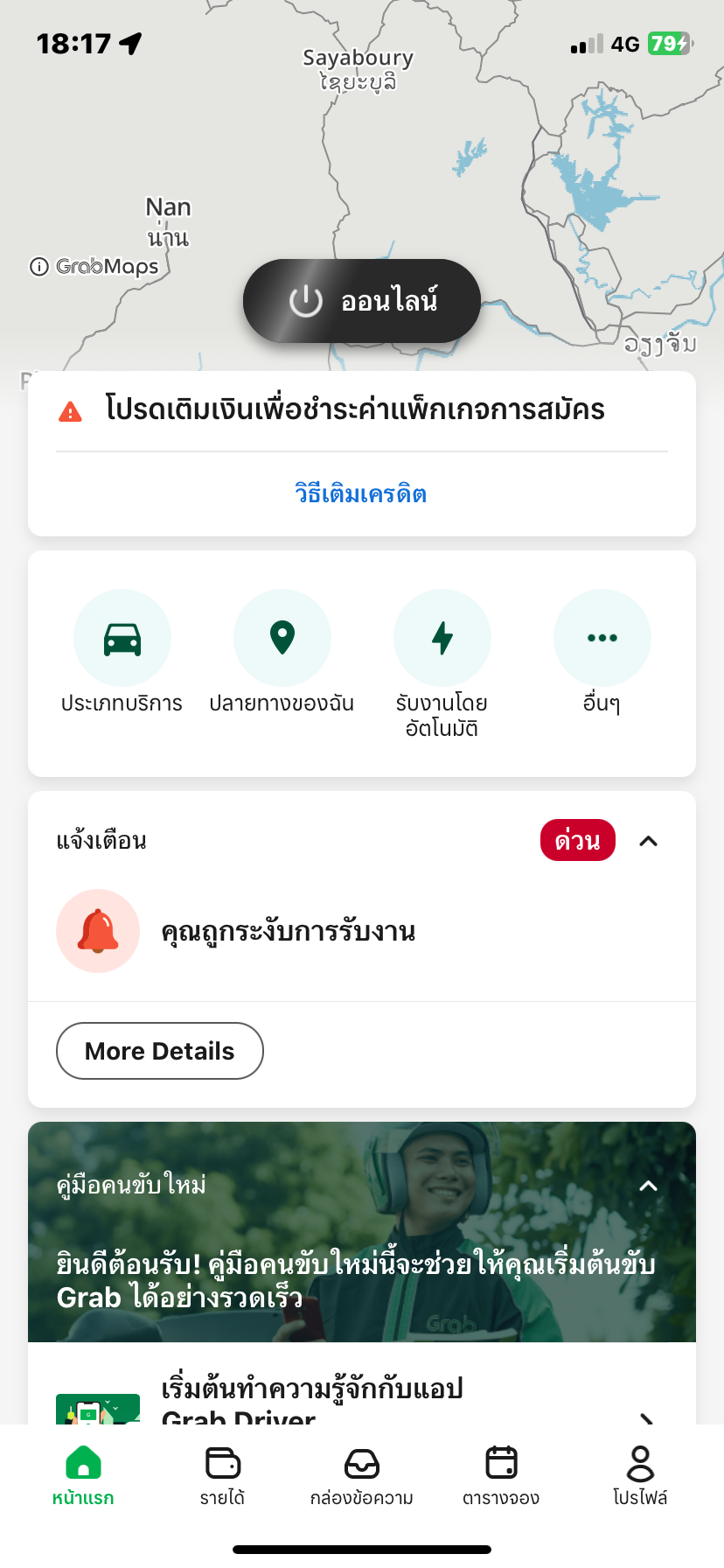Tap More Details button
The width and height of the screenshot is (724, 1568).
[160, 1051]
